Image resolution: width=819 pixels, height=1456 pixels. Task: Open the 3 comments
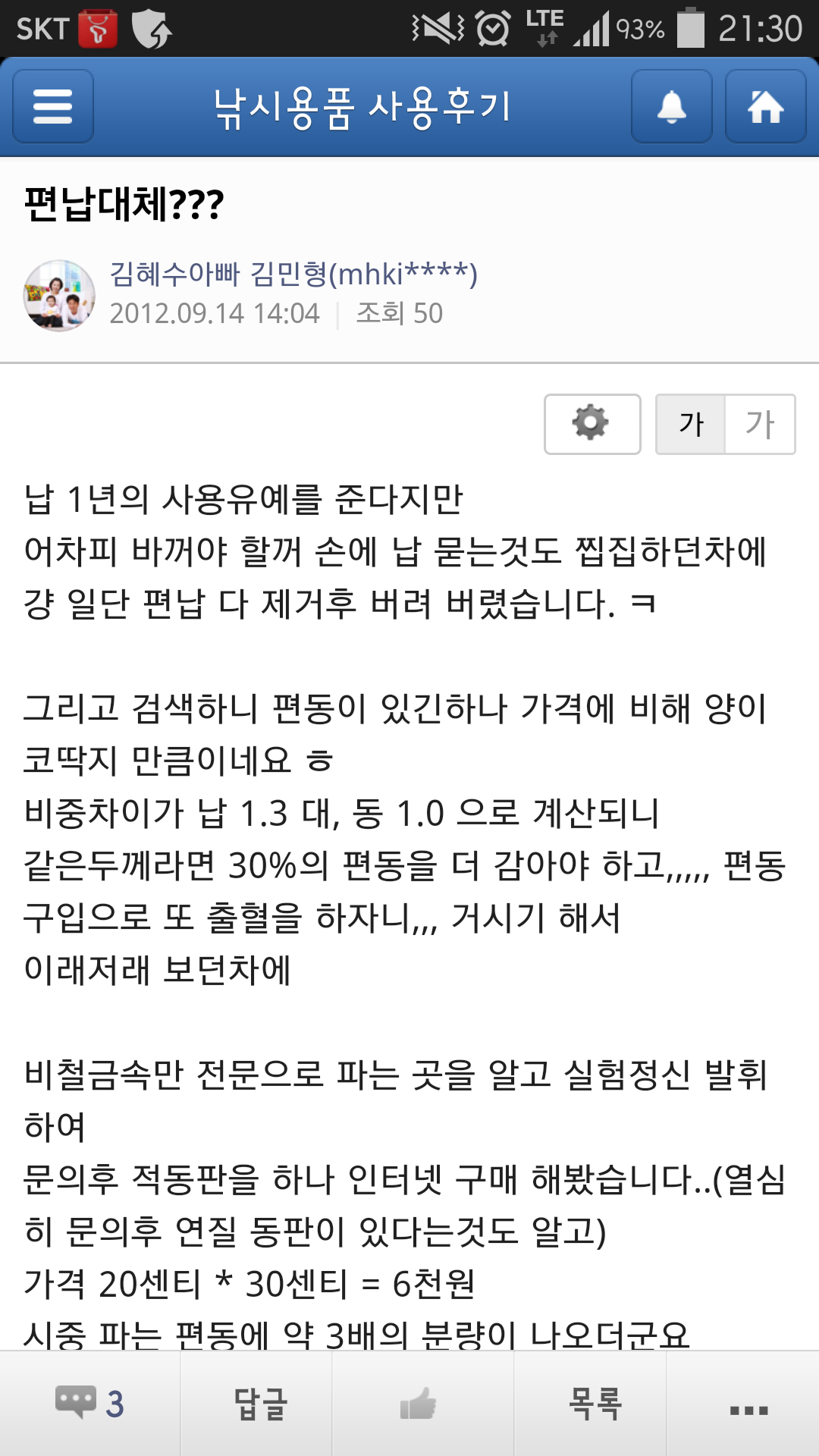point(89,1404)
